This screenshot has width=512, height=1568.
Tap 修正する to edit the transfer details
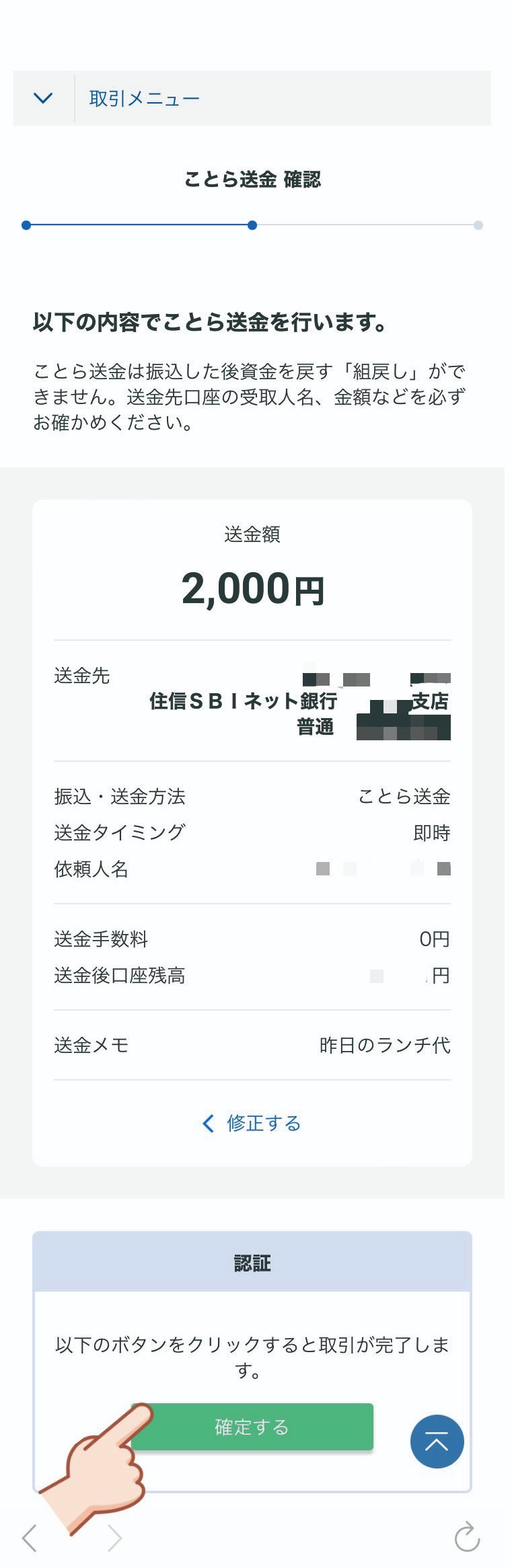pyautogui.click(x=252, y=1123)
